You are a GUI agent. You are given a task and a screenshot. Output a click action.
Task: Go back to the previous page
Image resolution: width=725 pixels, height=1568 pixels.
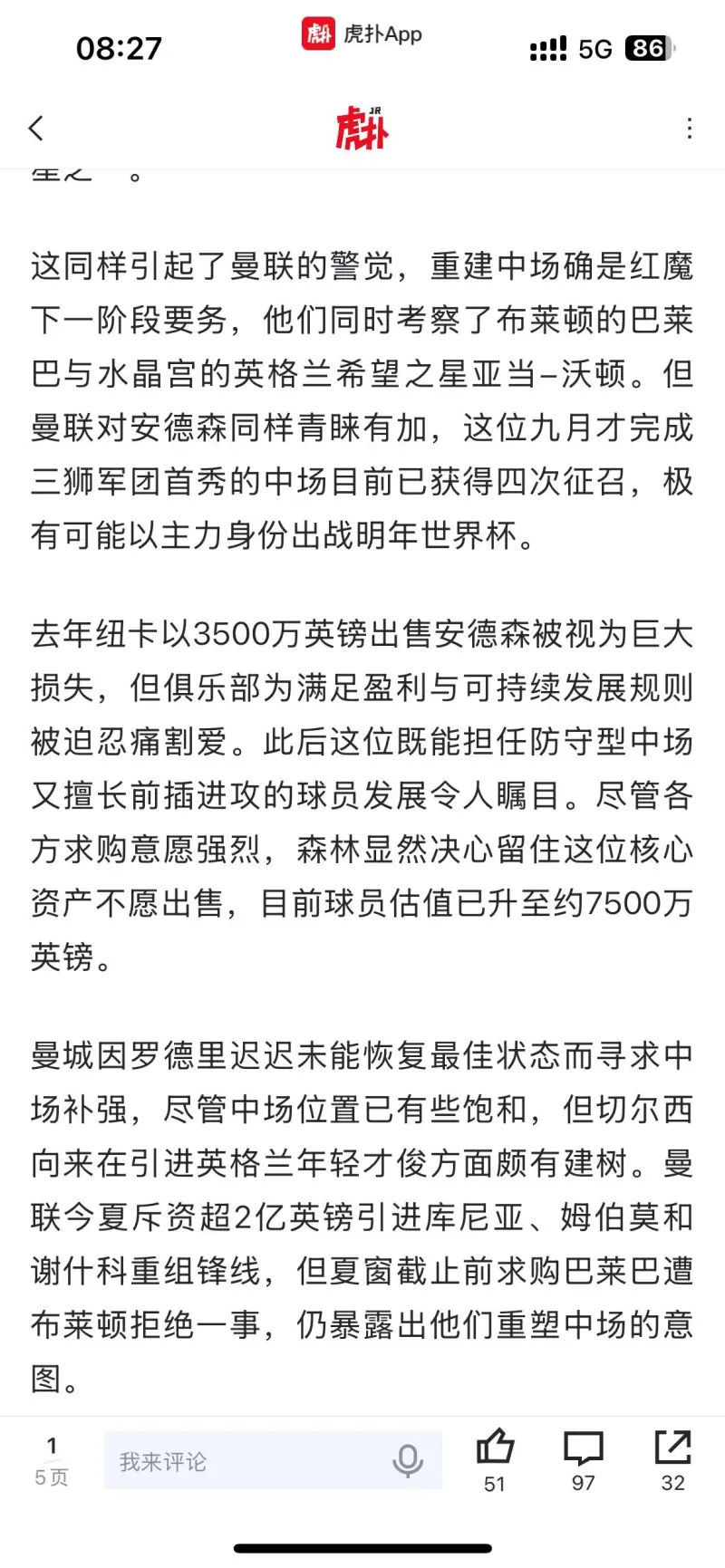tap(37, 129)
